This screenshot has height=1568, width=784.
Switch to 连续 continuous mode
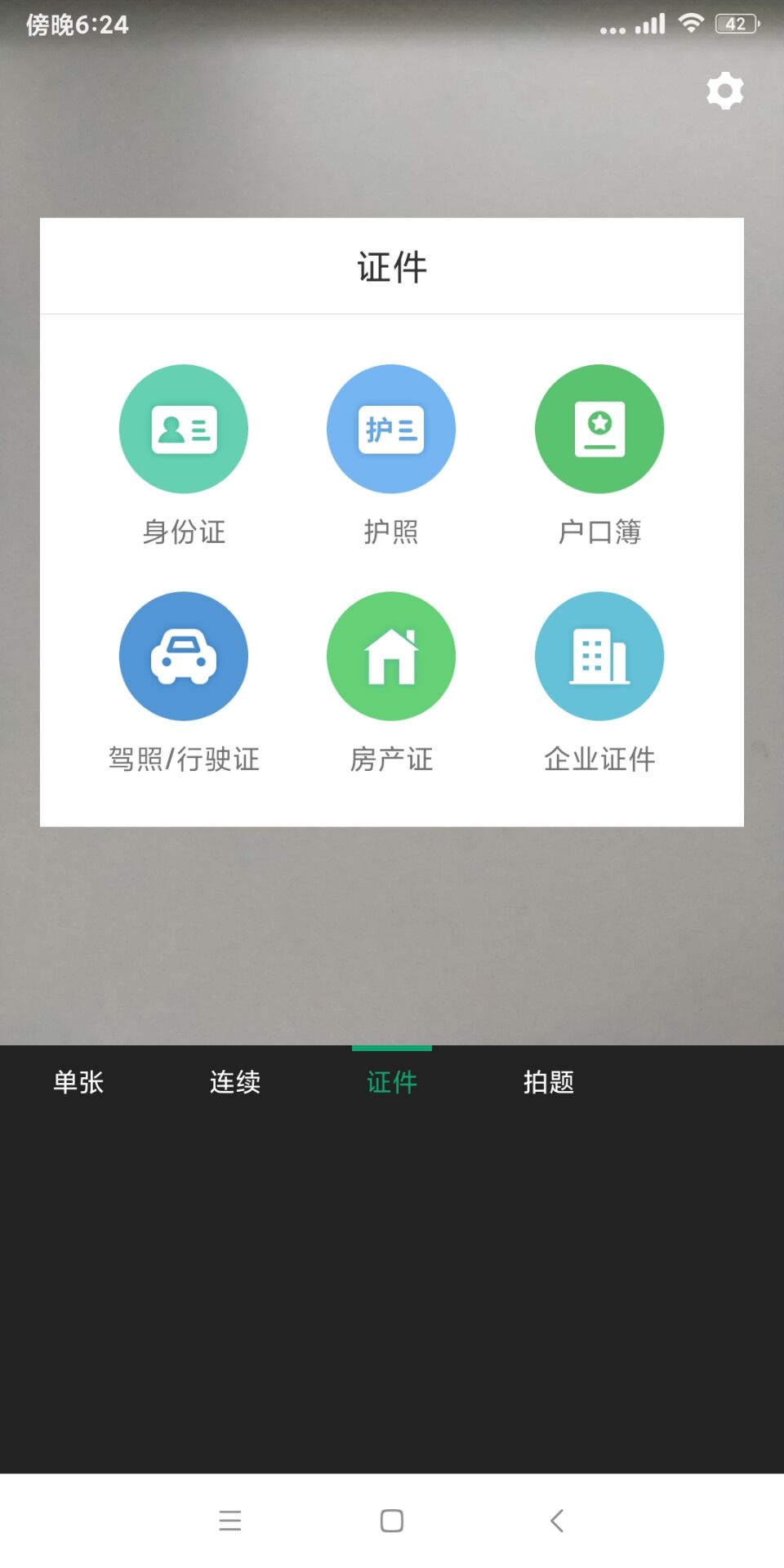click(235, 1082)
